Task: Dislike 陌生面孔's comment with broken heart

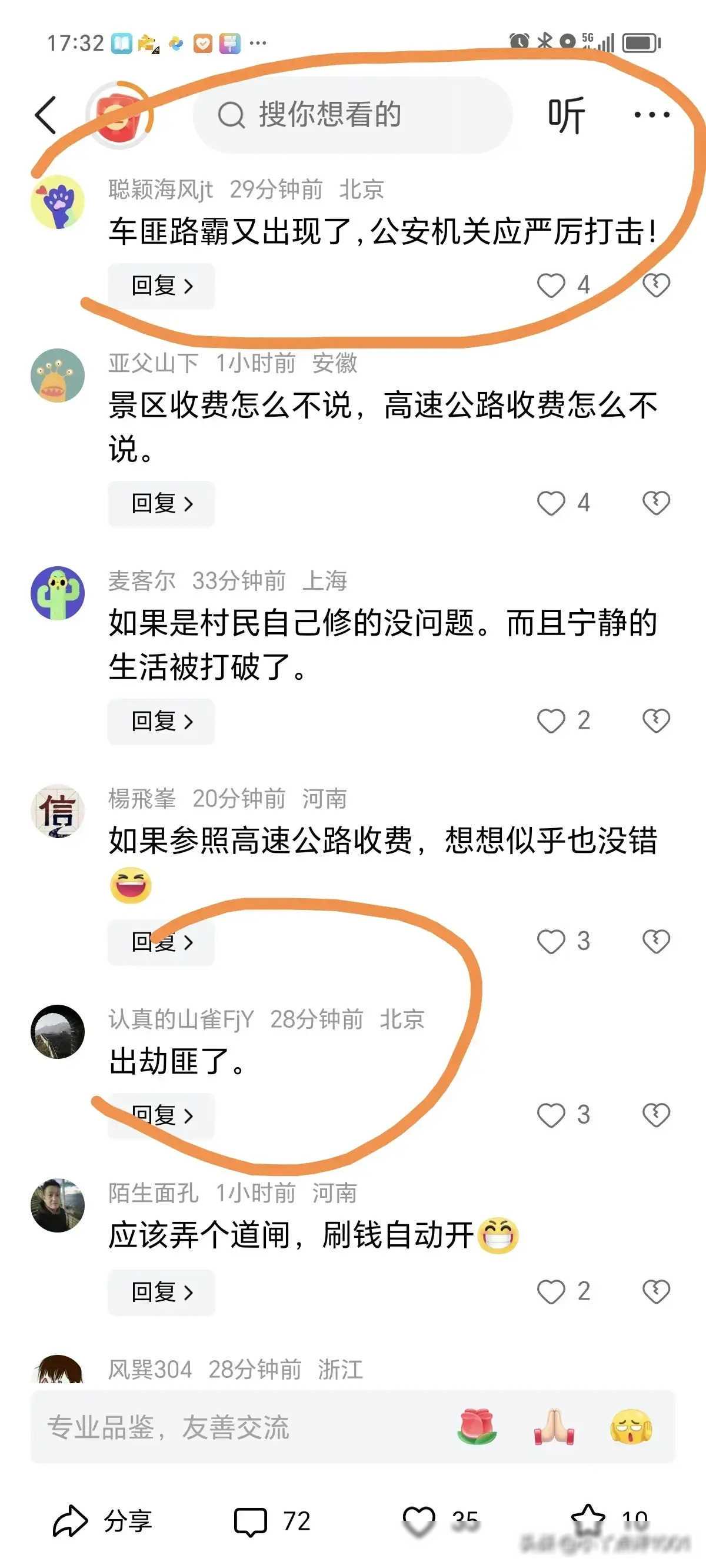Action: (x=656, y=1291)
